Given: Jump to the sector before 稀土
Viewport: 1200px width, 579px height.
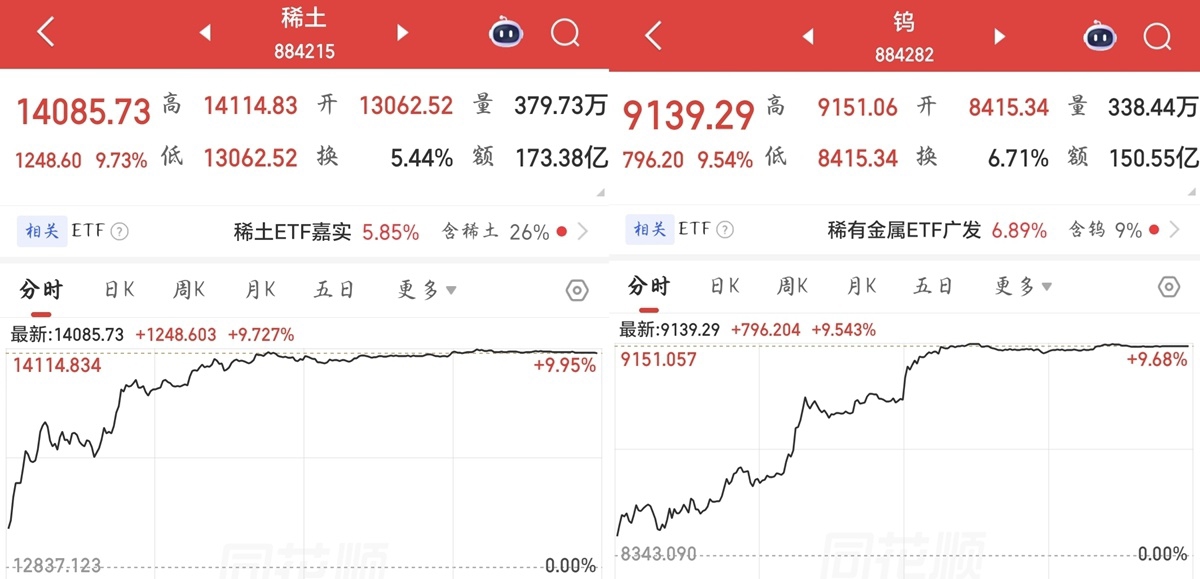Looking at the screenshot, I should coord(205,33).
